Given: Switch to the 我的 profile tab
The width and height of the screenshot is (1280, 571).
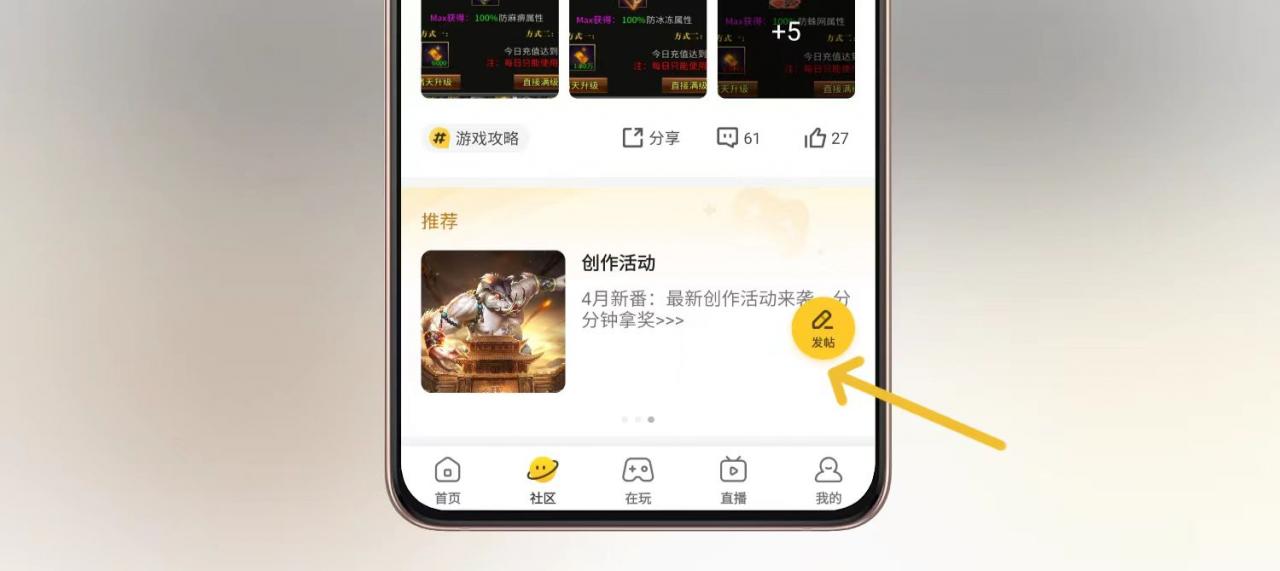Looking at the screenshot, I should tap(828, 480).
